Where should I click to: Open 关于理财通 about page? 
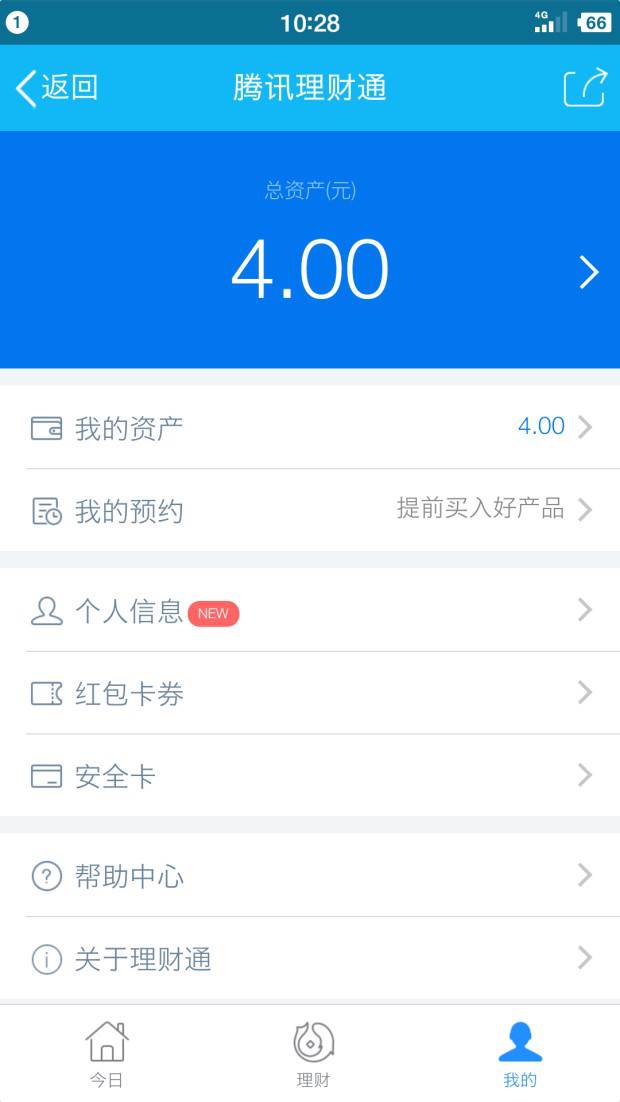(x=310, y=960)
